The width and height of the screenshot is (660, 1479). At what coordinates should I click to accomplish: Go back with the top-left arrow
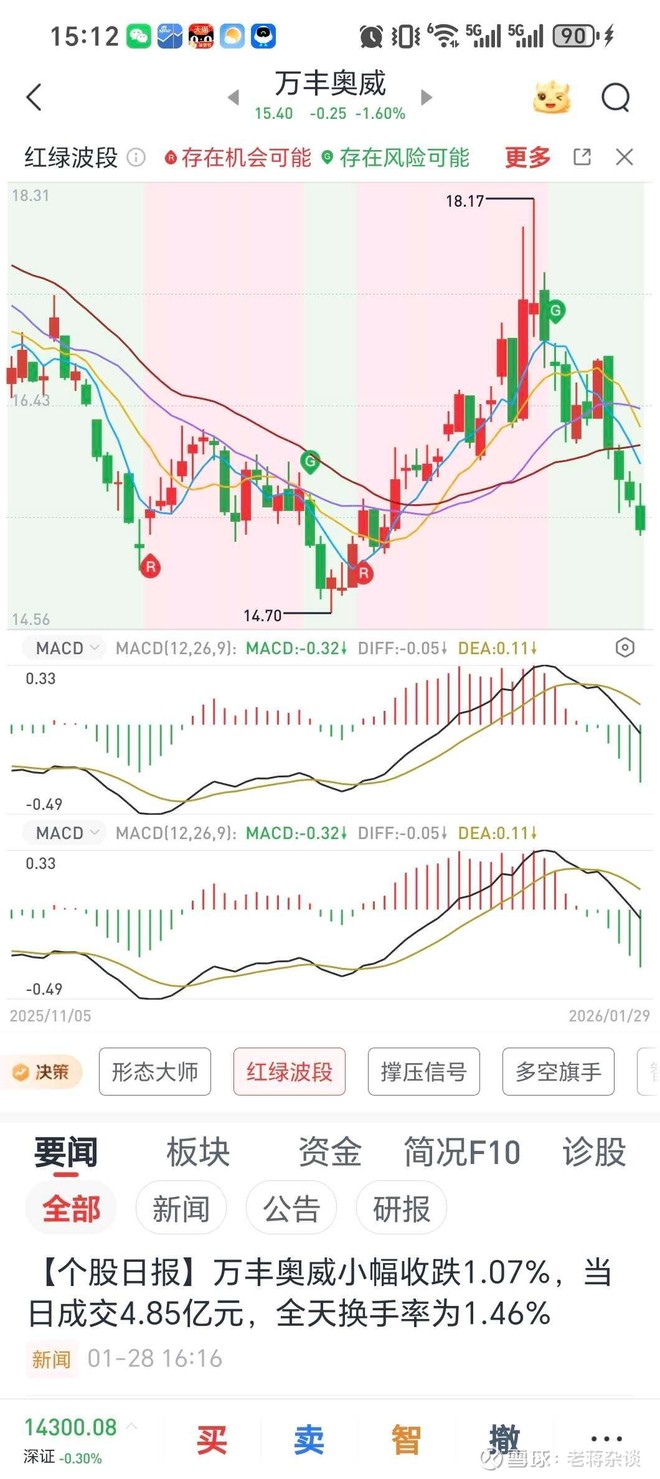[34, 97]
